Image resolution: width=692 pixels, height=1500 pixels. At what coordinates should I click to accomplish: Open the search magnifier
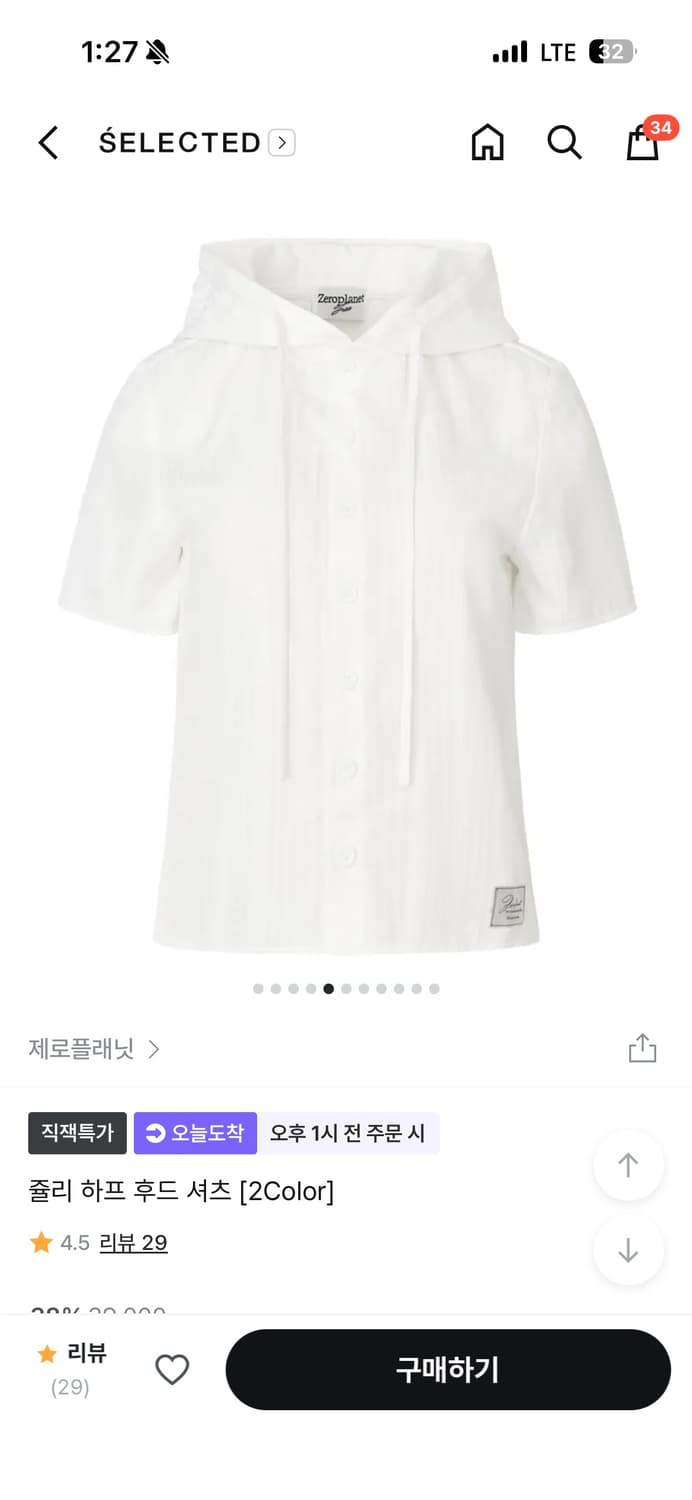(x=564, y=143)
